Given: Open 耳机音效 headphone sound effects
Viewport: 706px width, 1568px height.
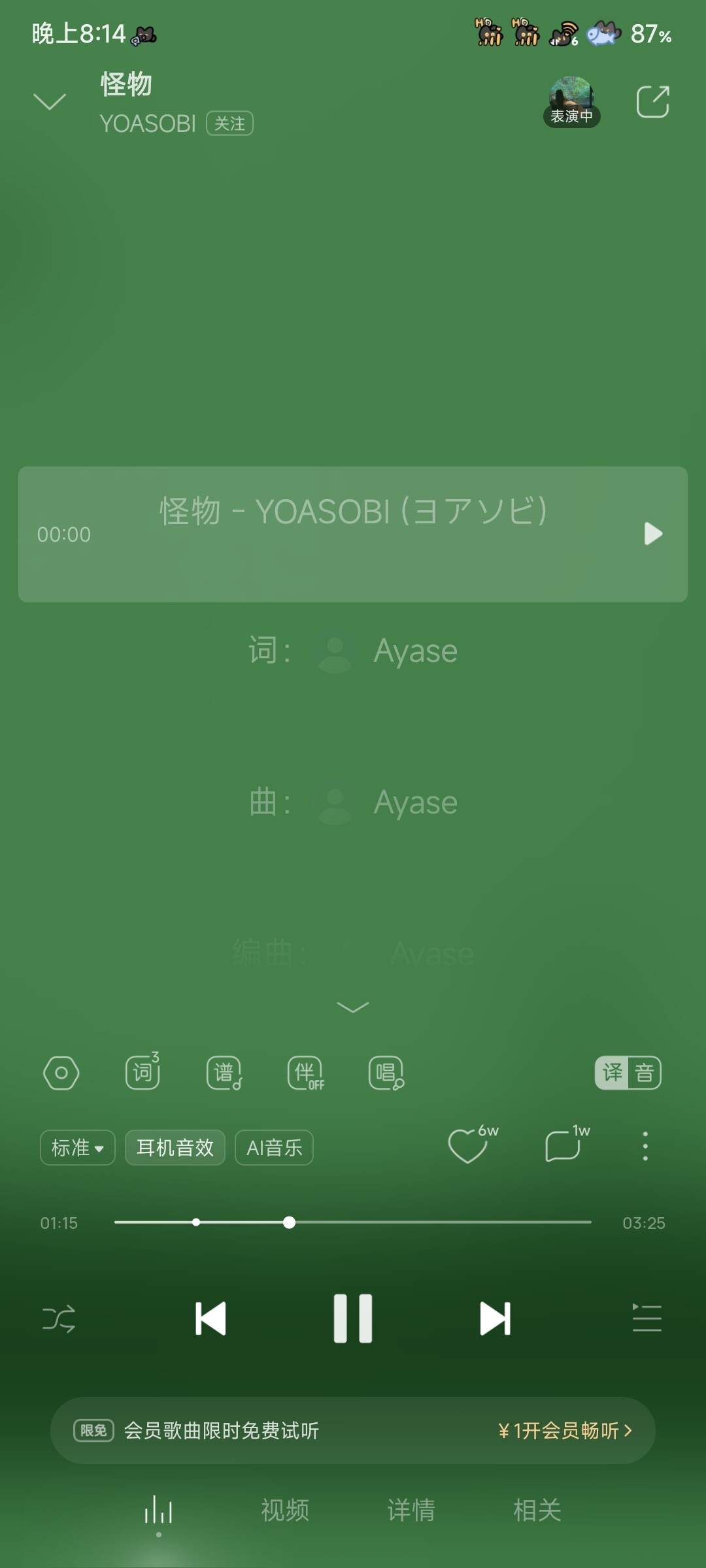Looking at the screenshot, I should 175,1147.
